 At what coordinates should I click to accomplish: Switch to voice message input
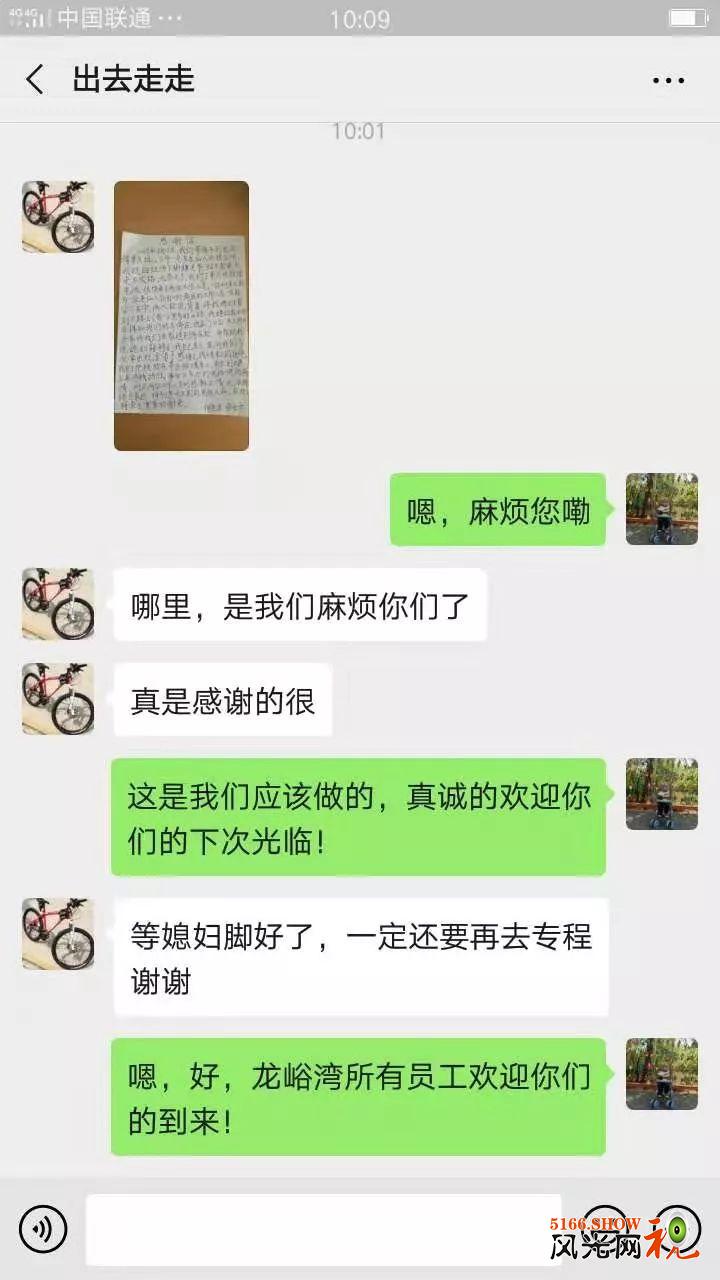point(43,1229)
